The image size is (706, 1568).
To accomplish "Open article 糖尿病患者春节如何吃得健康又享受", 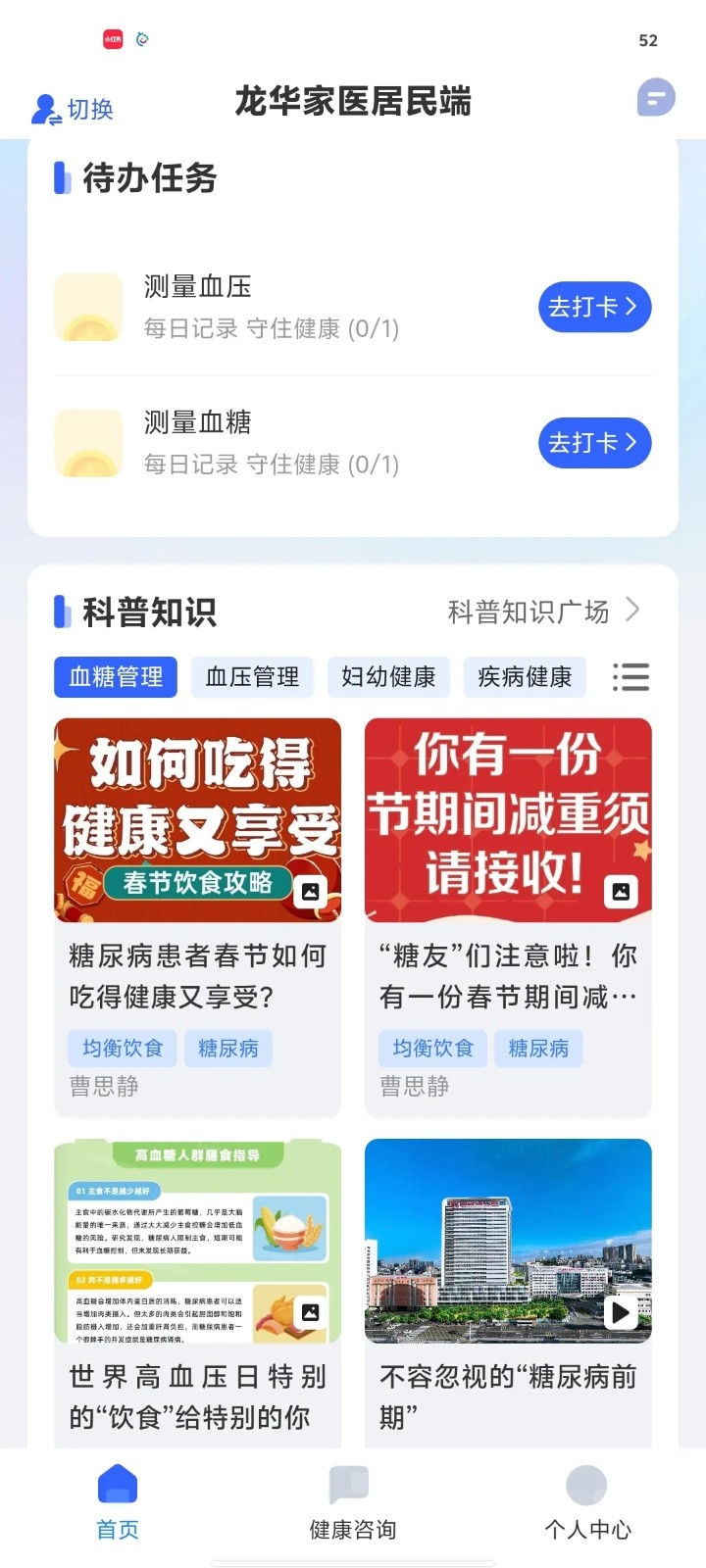I will tap(197, 916).
